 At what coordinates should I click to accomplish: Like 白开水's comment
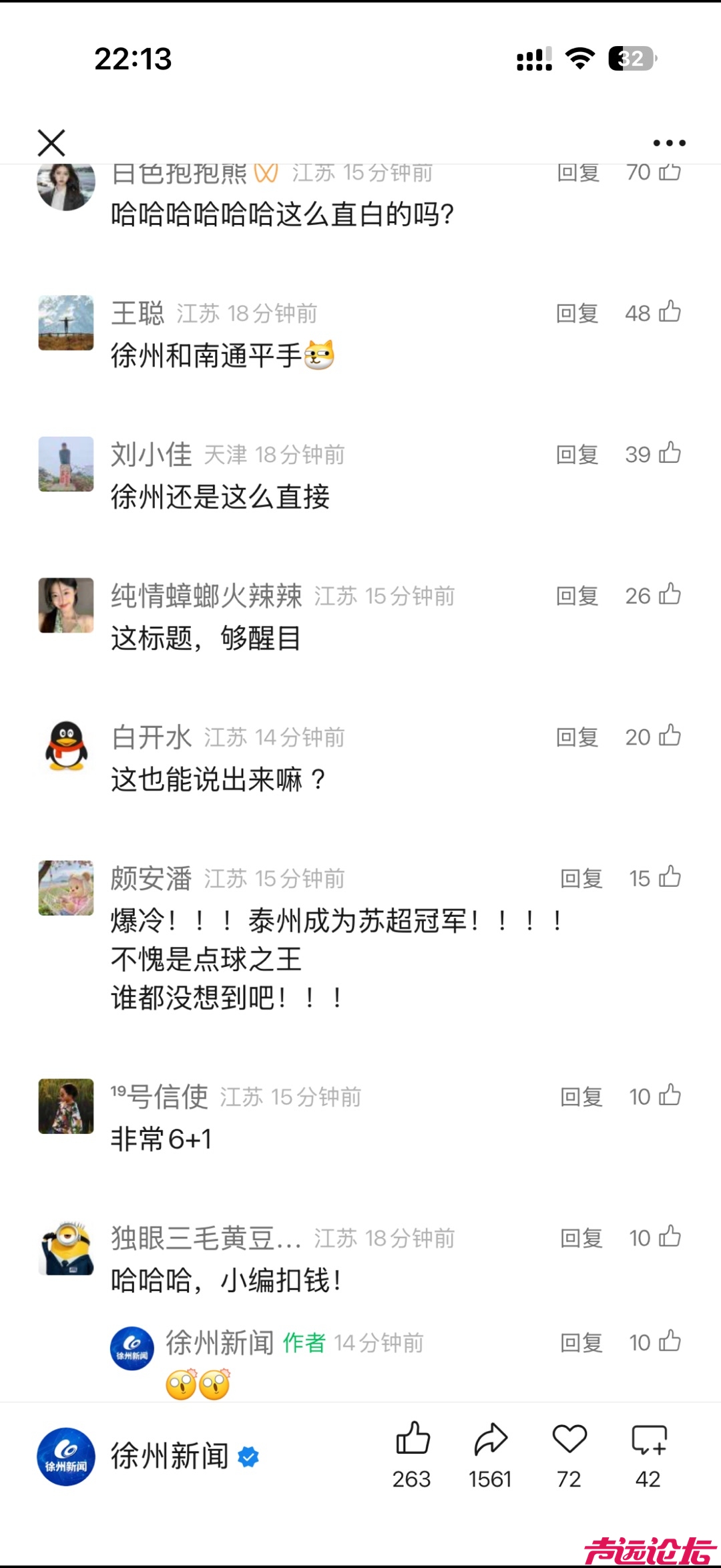(x=670, y=737)
